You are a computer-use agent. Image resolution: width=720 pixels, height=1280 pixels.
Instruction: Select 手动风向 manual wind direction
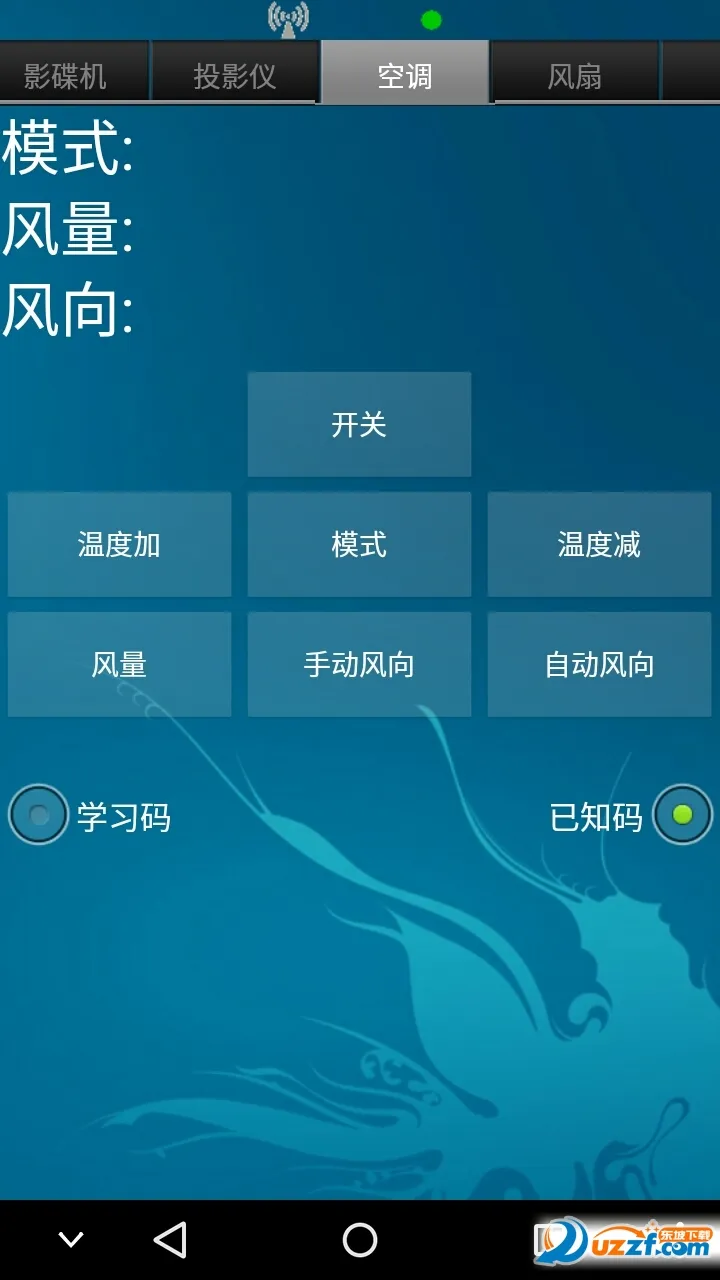(x=359, y=665)
